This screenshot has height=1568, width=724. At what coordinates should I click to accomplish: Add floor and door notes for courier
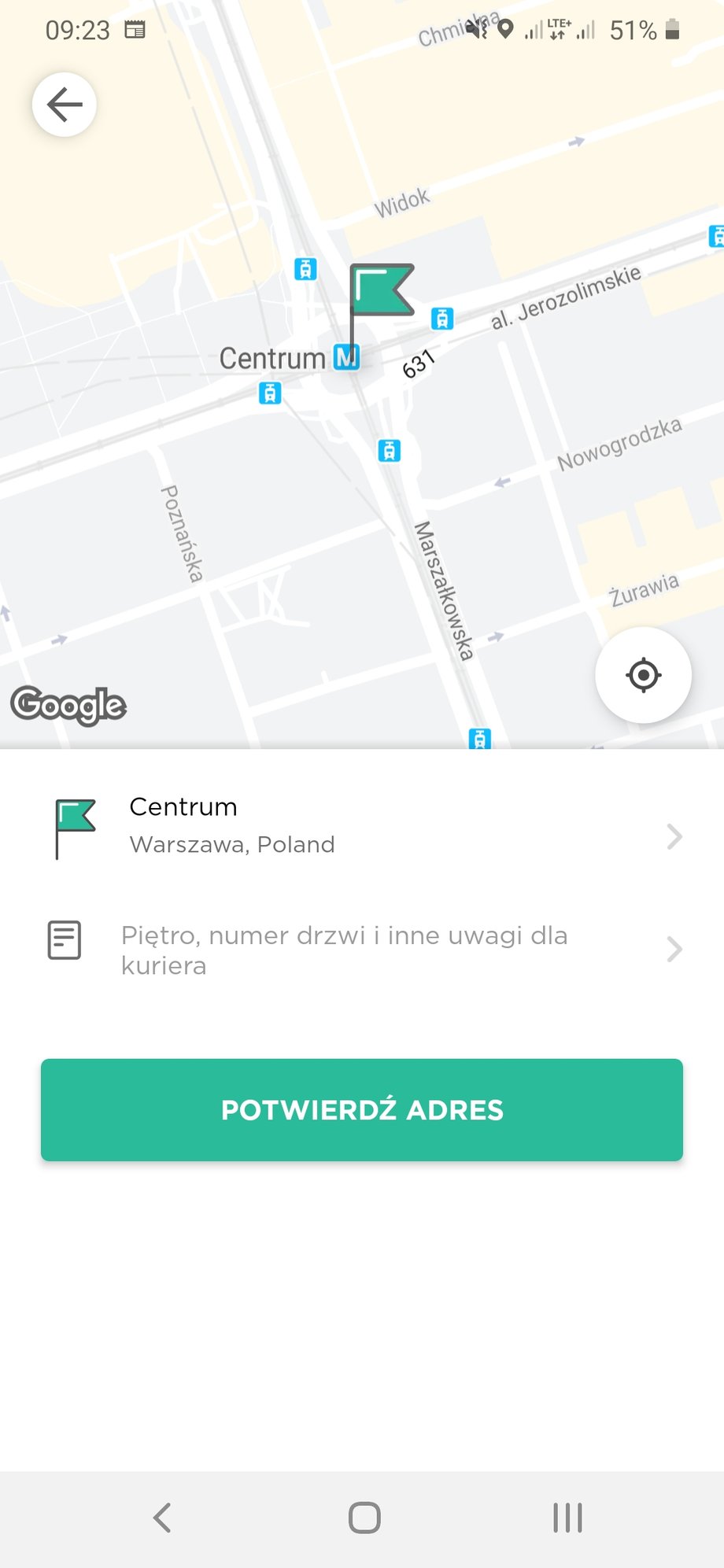coord(362,950)
